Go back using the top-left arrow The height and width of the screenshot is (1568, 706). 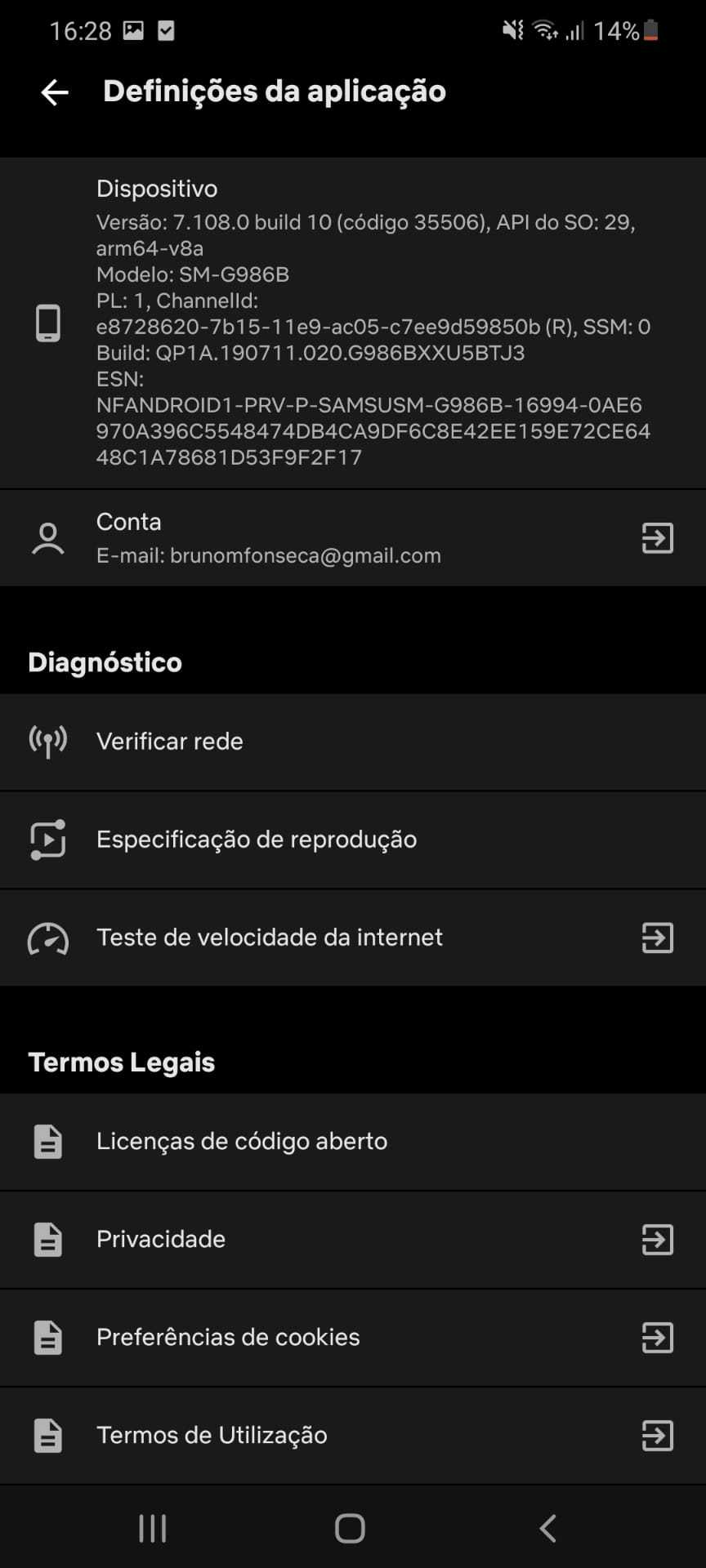[54, 91]
